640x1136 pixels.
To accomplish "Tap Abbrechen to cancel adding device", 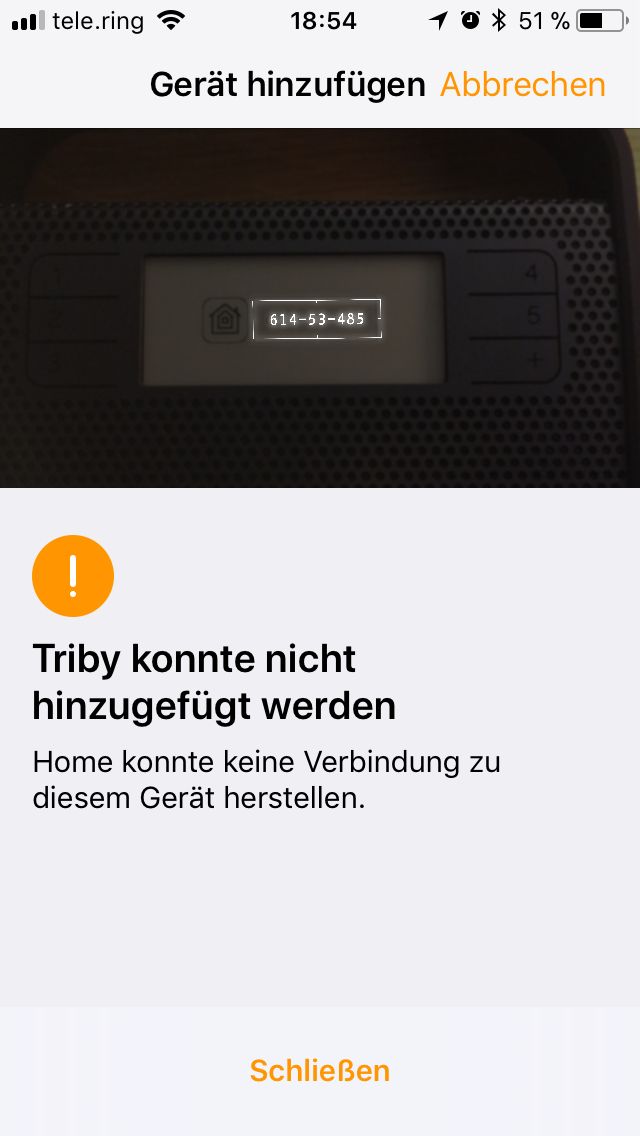I will point(522,85).
